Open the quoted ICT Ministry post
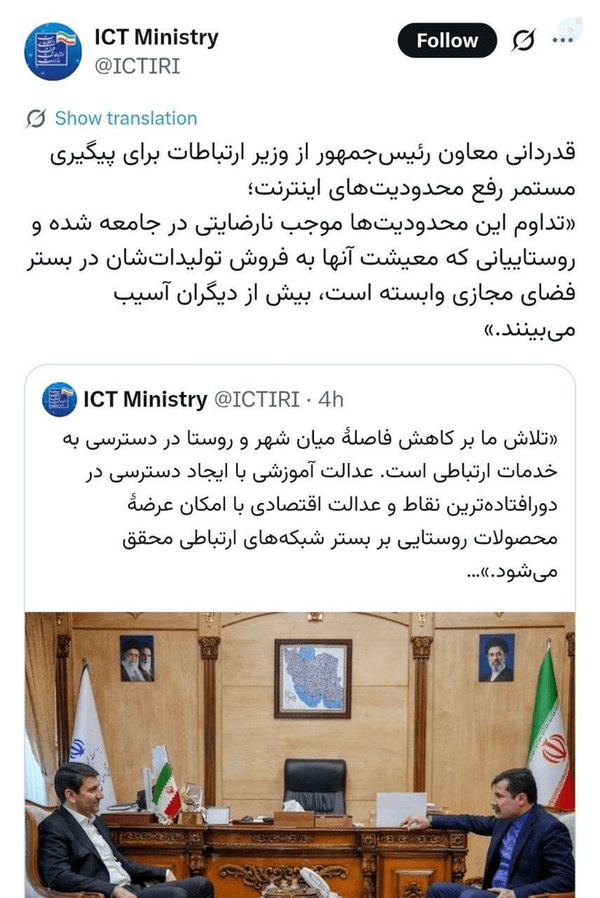This screenshot has height=898, width=600. click(300, 487)
